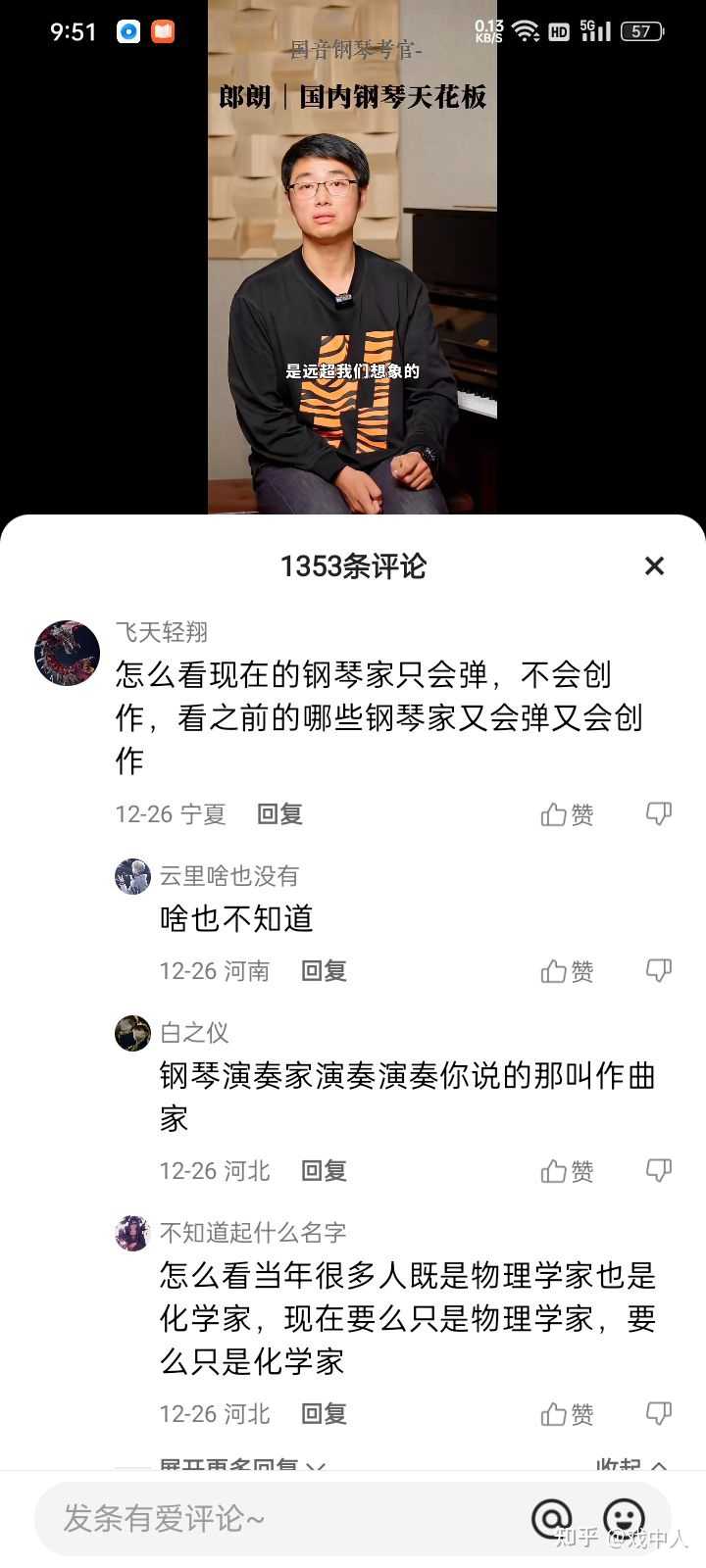
Task: Reply to 云里啥也没有's comment
Action: tap(324, 971)
